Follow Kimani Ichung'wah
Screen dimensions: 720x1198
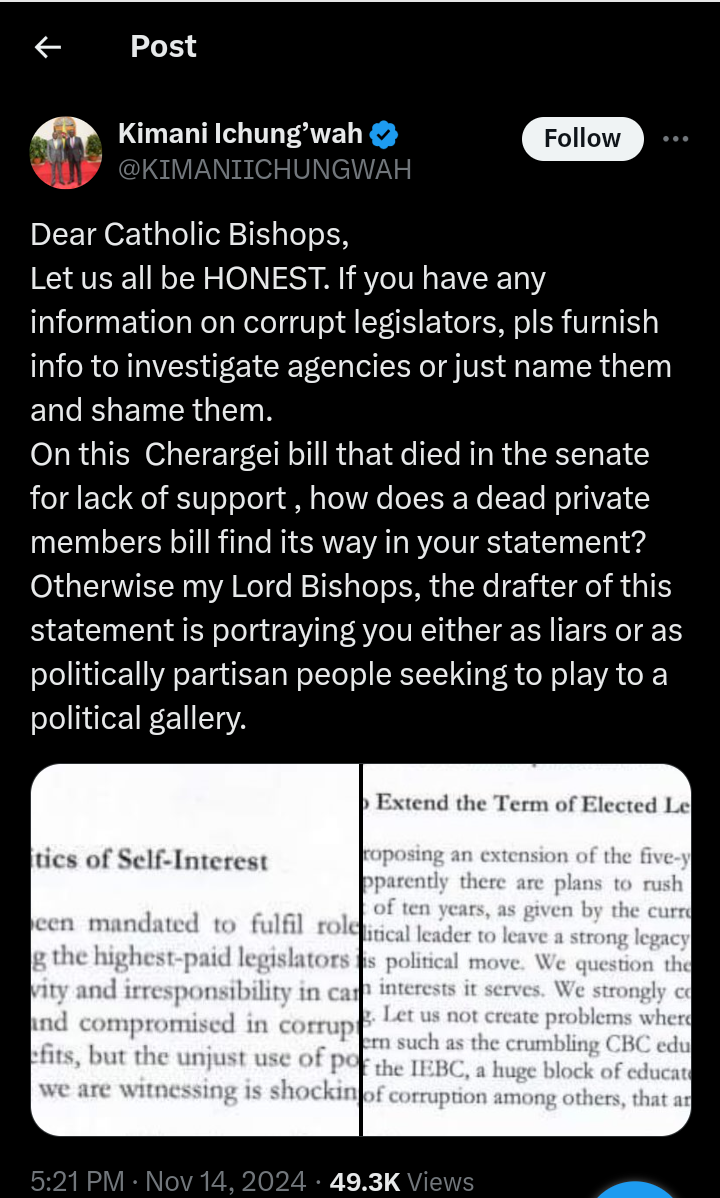point(582,139)
